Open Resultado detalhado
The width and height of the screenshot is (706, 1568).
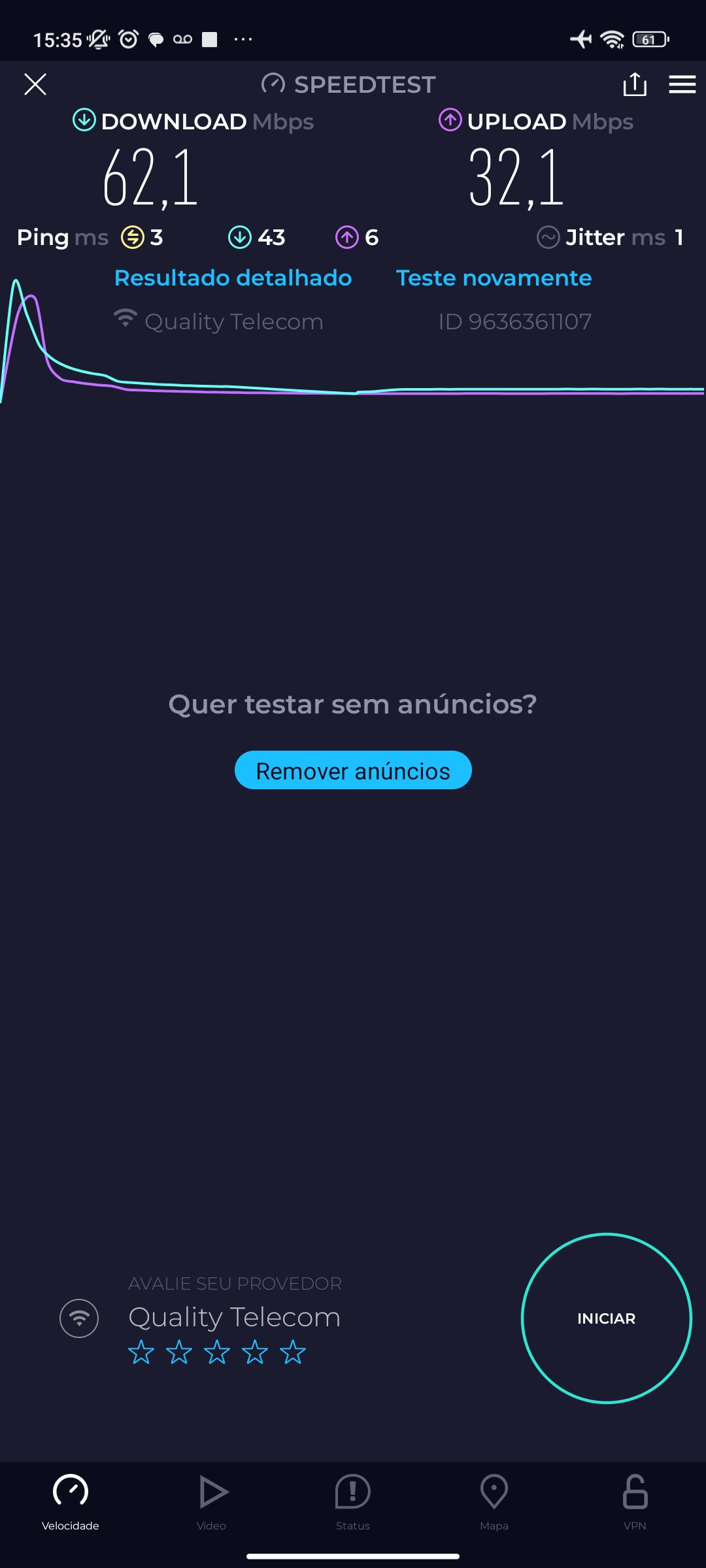233,278
